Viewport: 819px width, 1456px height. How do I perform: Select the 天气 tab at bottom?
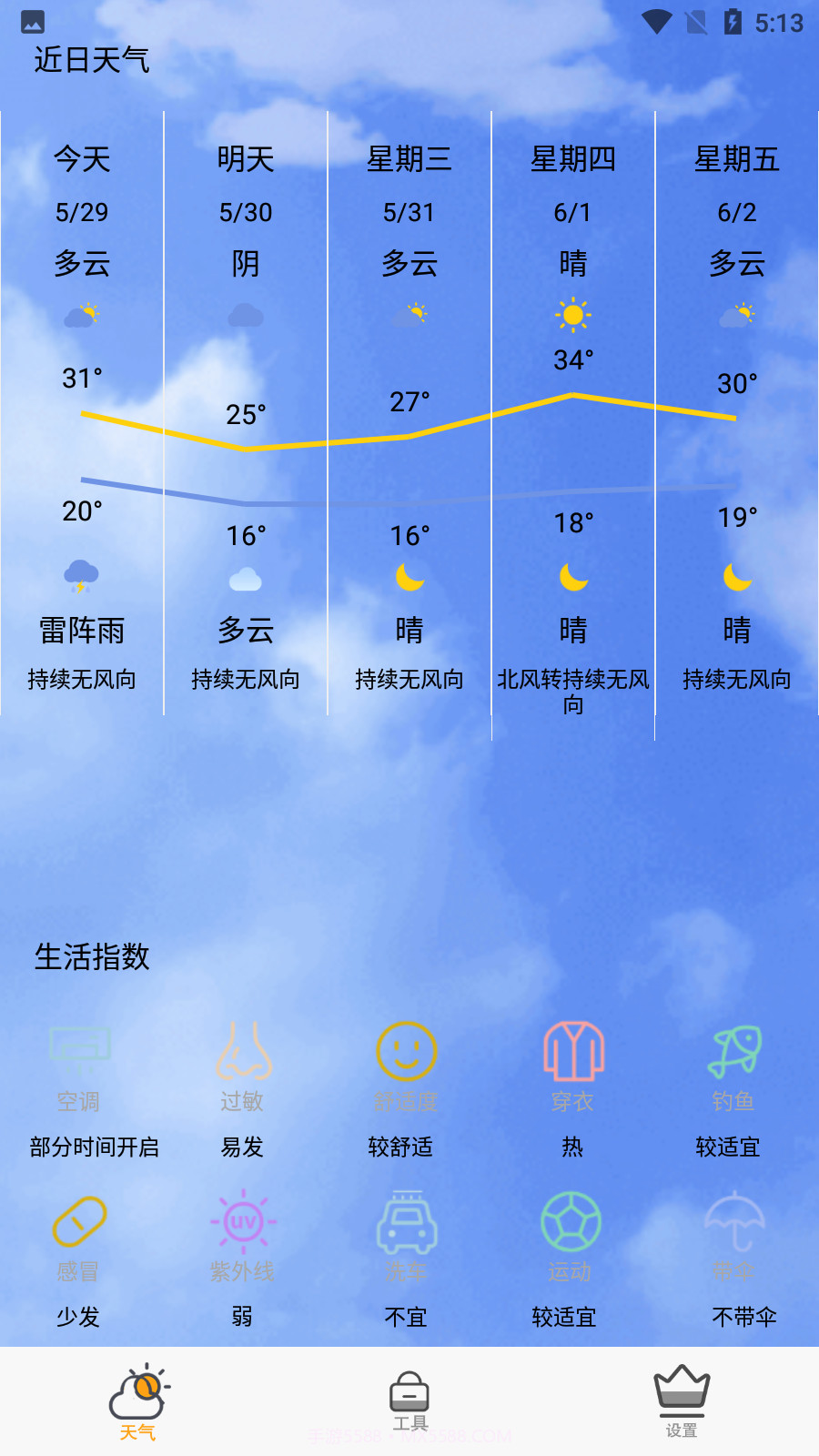pyautogui.click(x=138, y=1397)
